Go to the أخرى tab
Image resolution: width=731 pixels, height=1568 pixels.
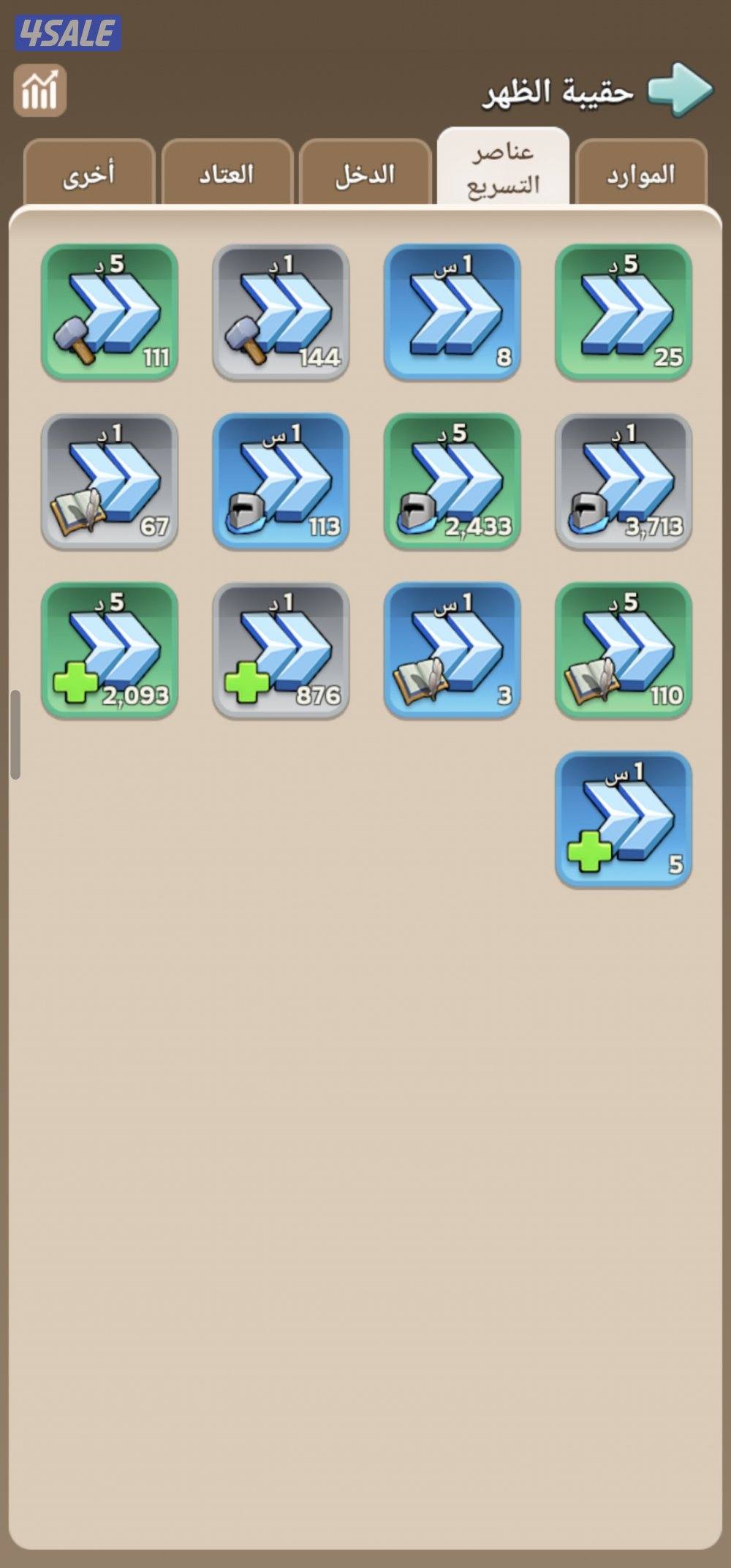(89, 174)
